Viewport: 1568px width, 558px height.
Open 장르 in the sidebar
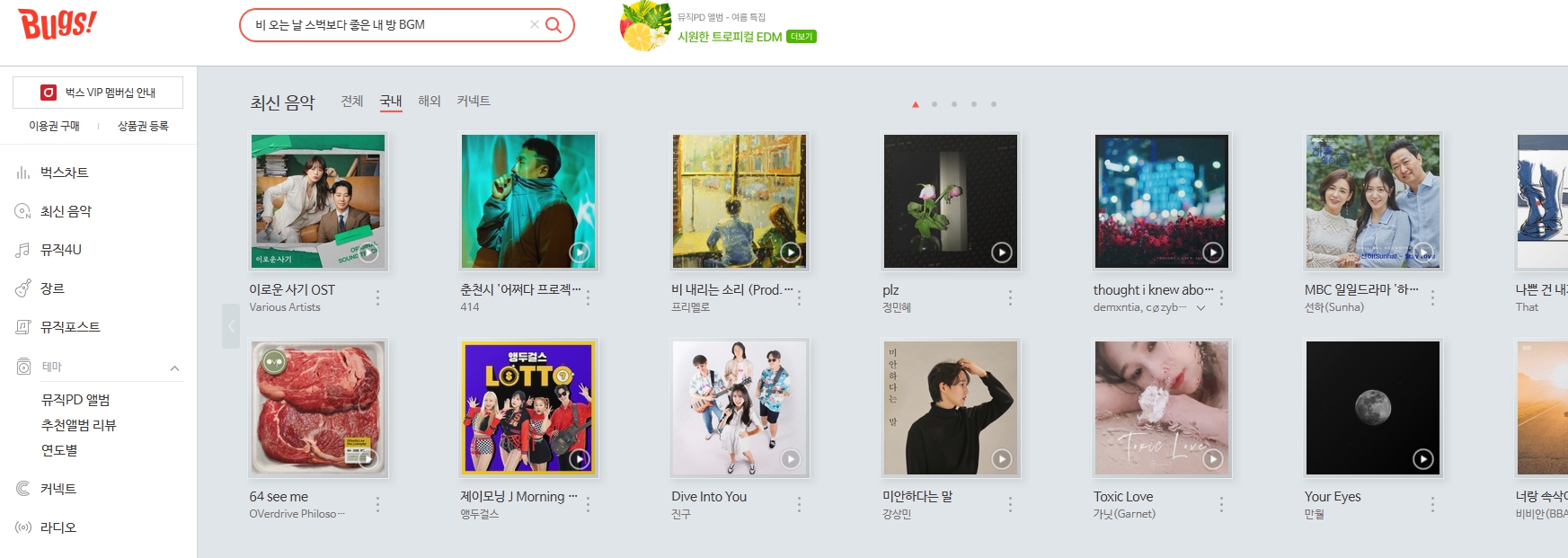click(52, 288)
